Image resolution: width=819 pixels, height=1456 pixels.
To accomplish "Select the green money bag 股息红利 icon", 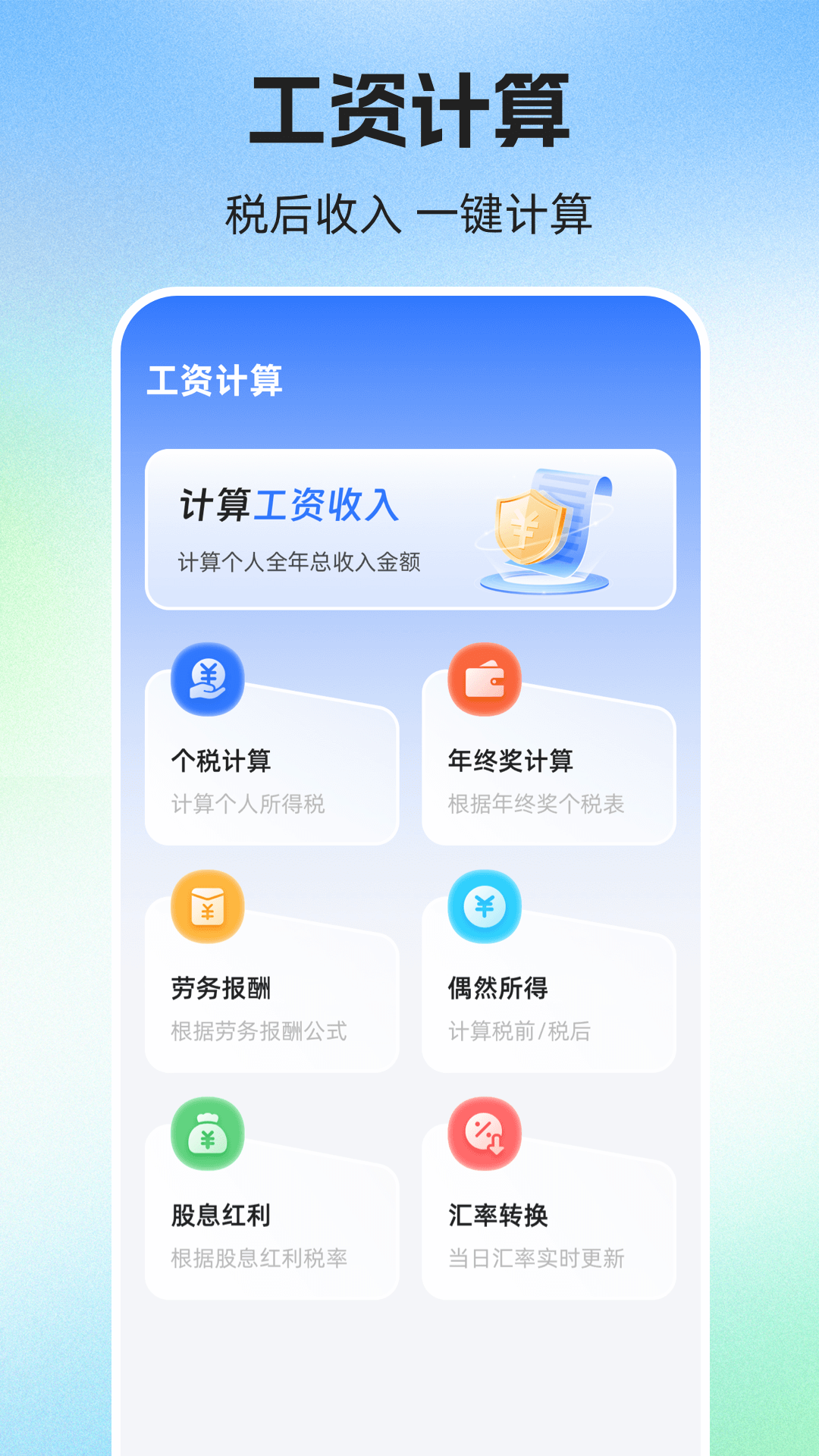I will click(206, 1134).
